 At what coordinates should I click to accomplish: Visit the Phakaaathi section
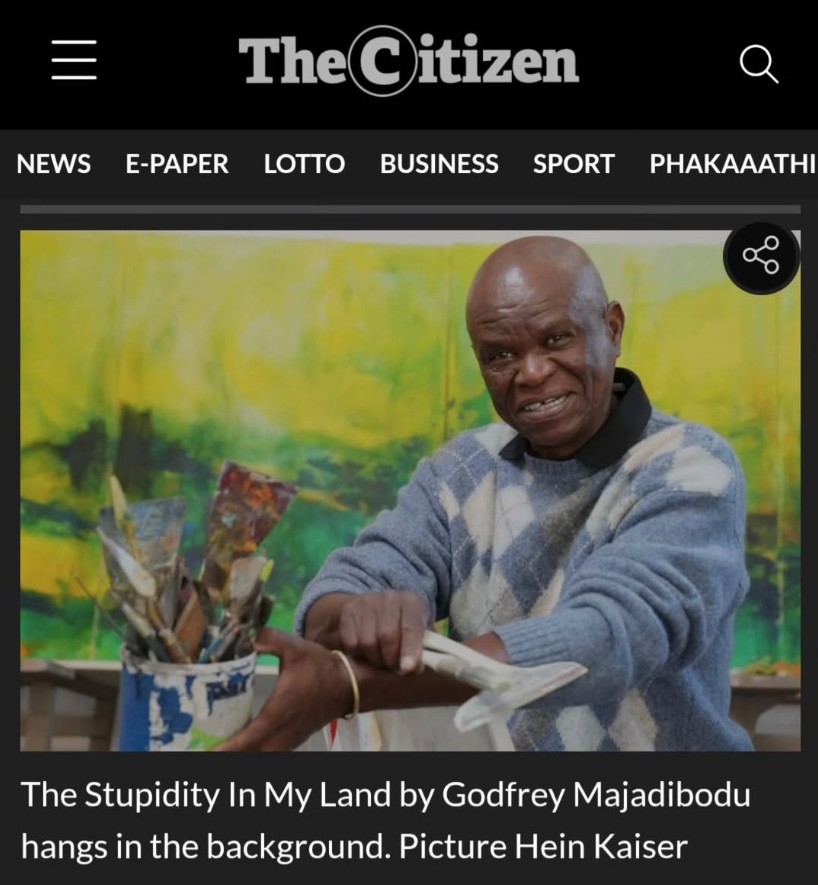click(733, 164)
